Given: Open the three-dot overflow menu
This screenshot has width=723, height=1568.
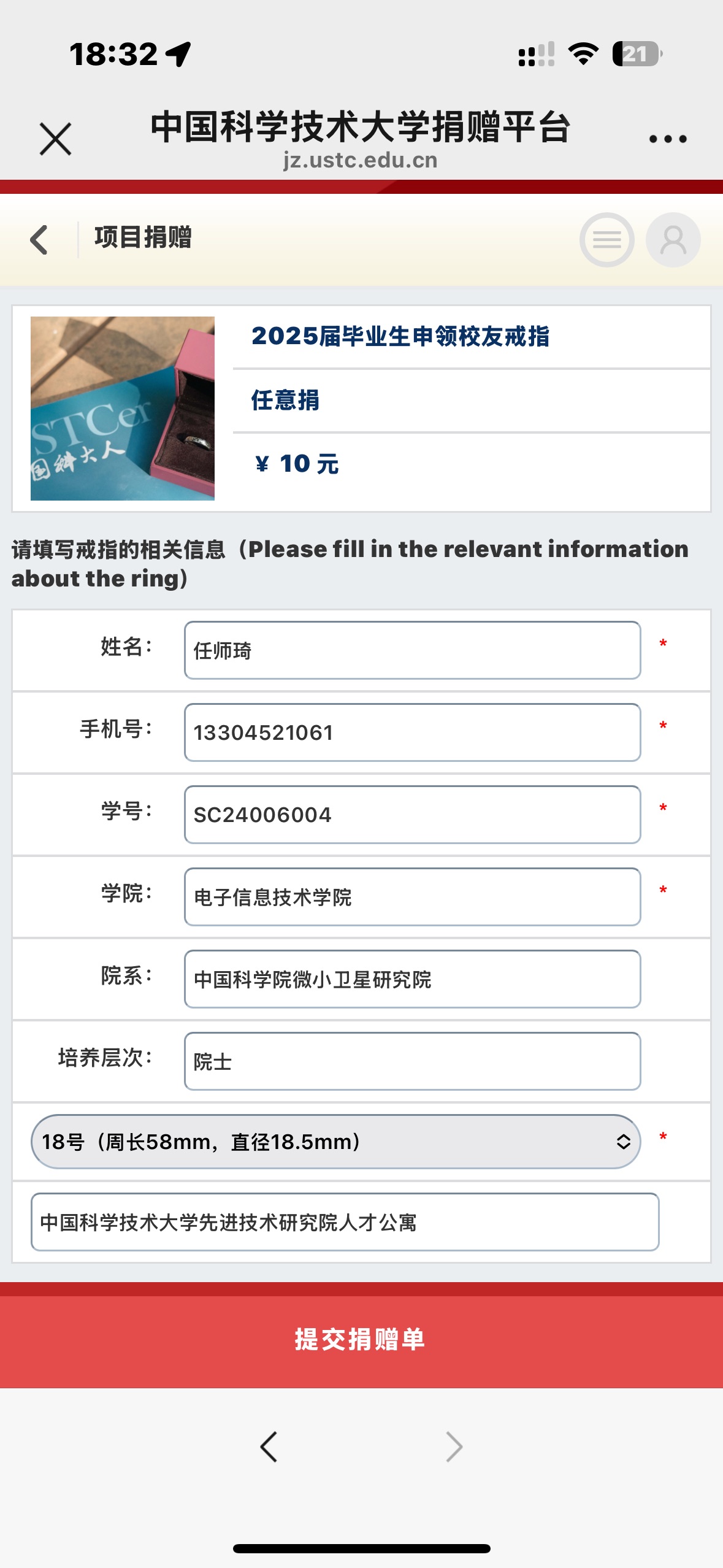Looking at the screenshot, I should click(x=668, y=139).
